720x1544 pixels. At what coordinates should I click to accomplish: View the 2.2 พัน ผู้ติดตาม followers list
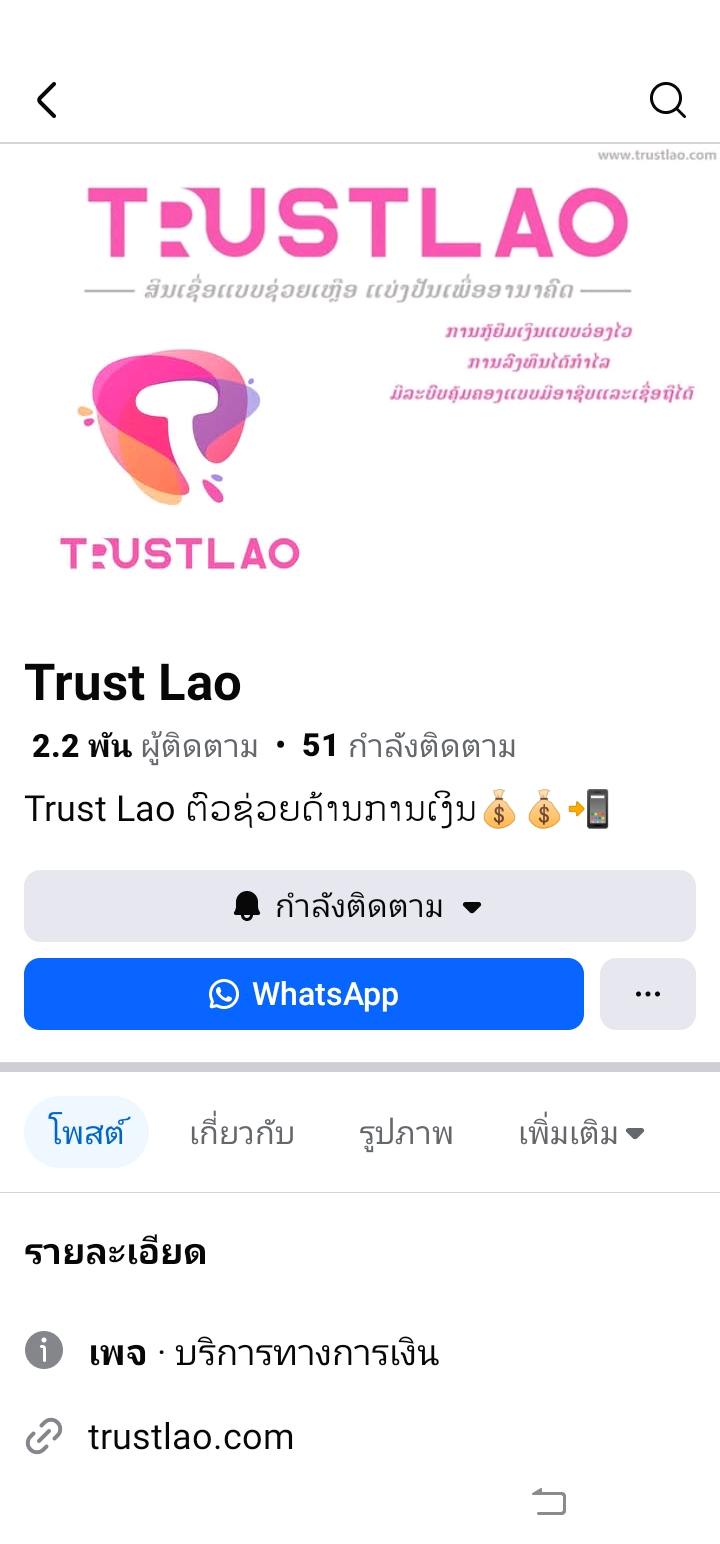click(x=145, y=746)
